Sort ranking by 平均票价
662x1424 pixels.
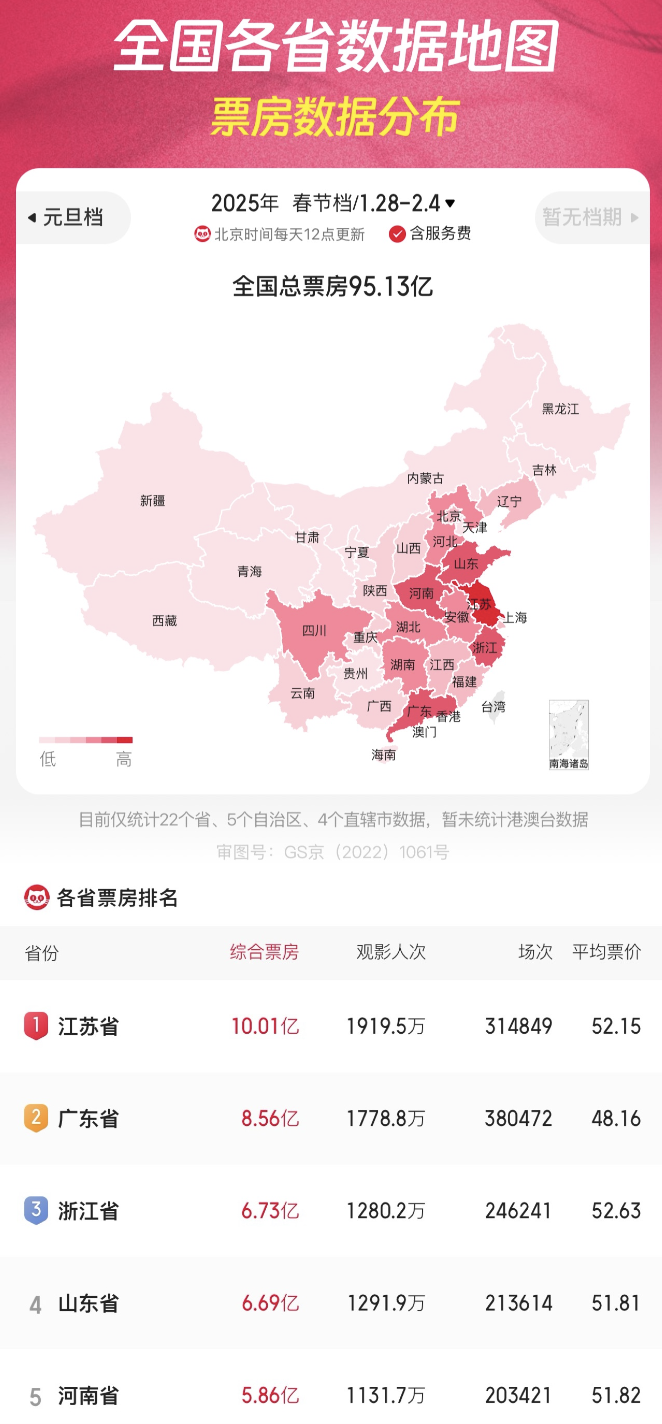point(606,952)
